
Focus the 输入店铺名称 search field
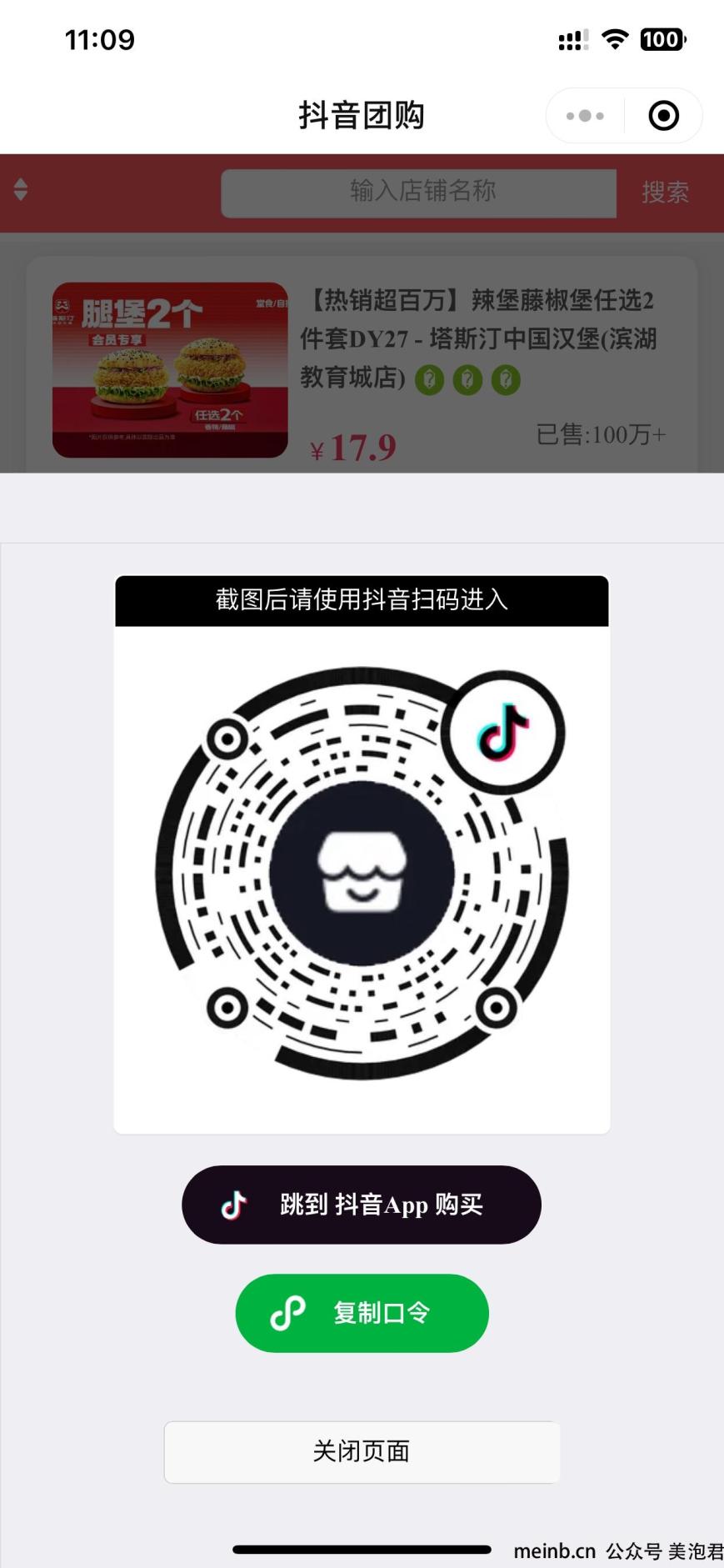pos(419,193)
